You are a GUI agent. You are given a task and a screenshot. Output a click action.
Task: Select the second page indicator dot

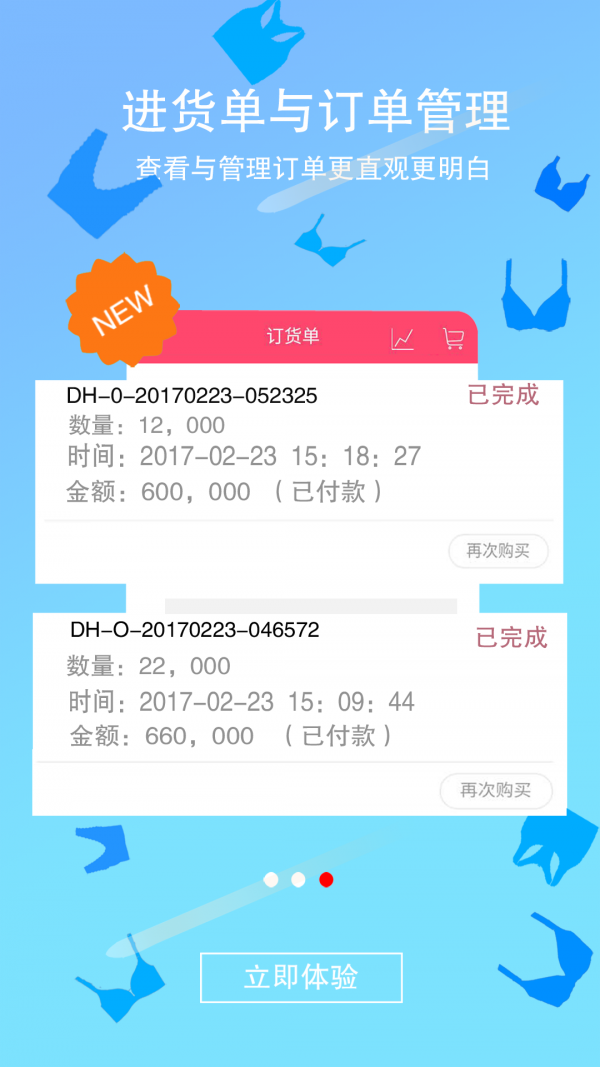[298, 879]
